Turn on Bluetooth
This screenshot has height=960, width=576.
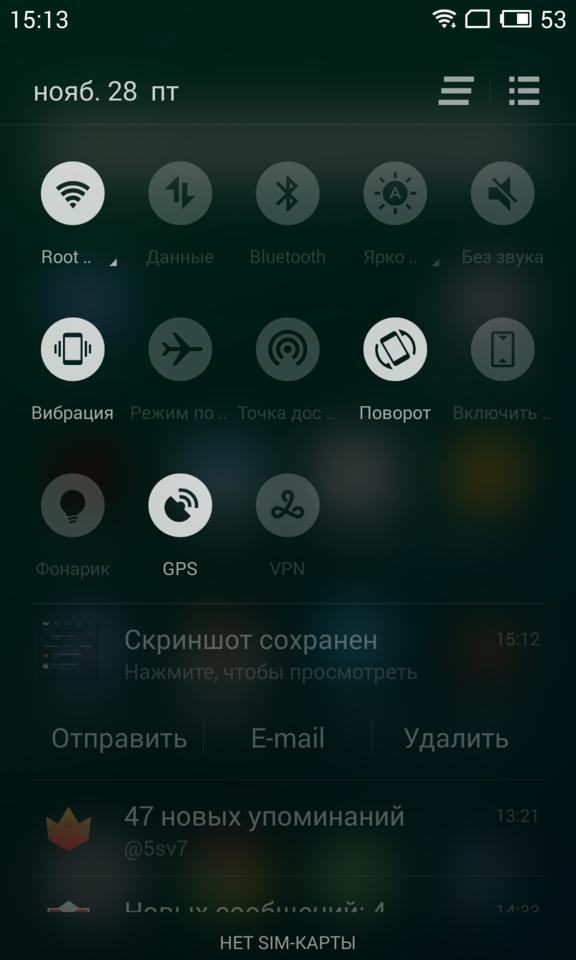288,193
